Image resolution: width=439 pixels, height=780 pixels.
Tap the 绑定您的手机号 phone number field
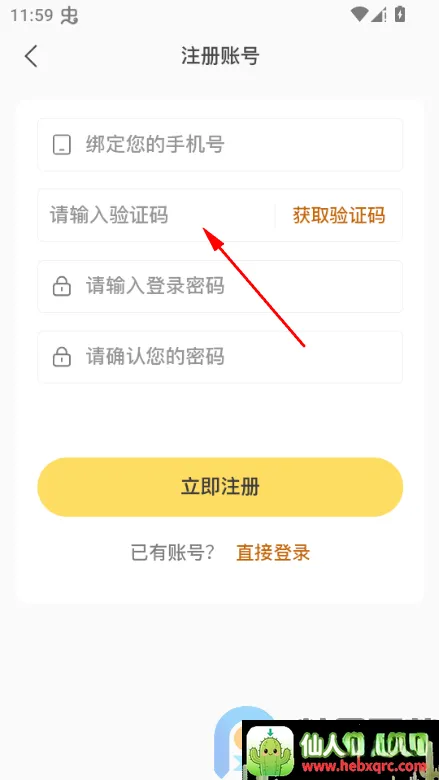(x=220, y=145)
